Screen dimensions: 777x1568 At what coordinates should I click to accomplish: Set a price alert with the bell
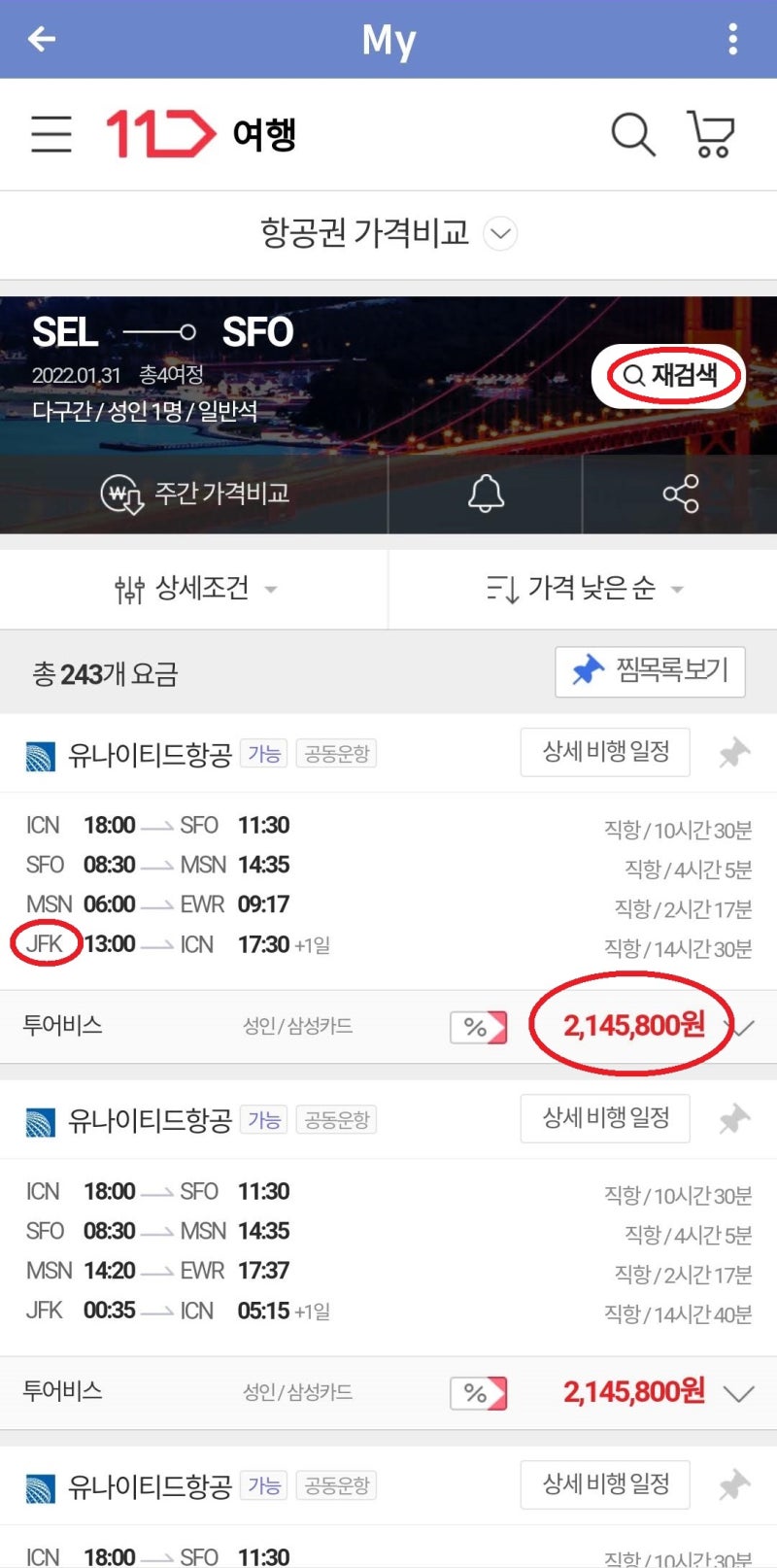[x=486, y=494]
